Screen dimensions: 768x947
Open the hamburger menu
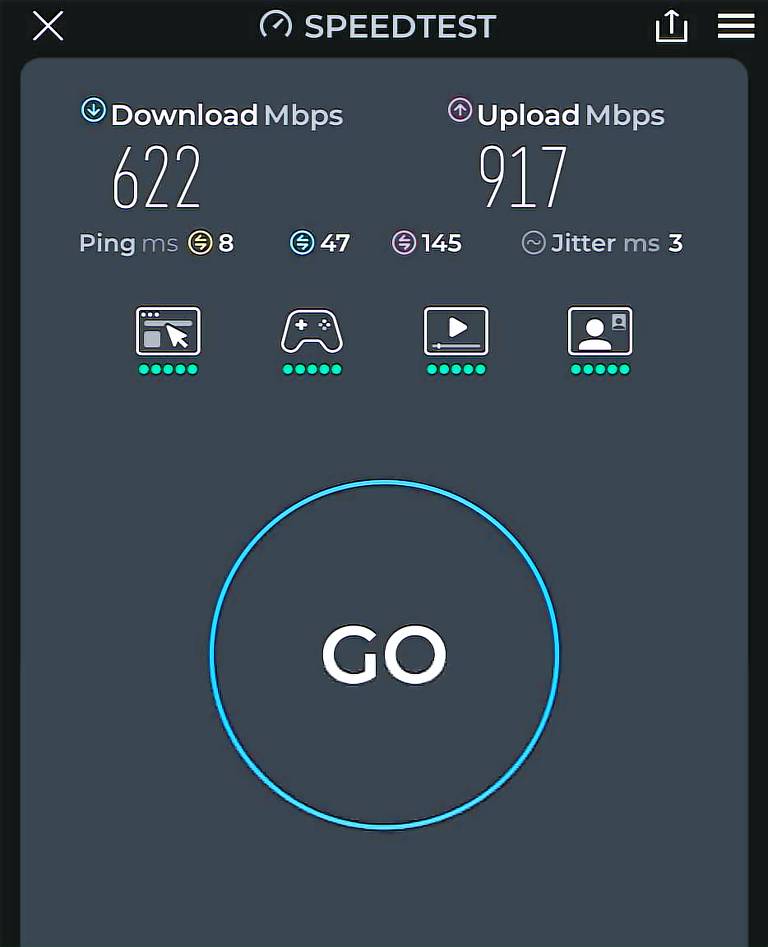[x=735, y=27]
